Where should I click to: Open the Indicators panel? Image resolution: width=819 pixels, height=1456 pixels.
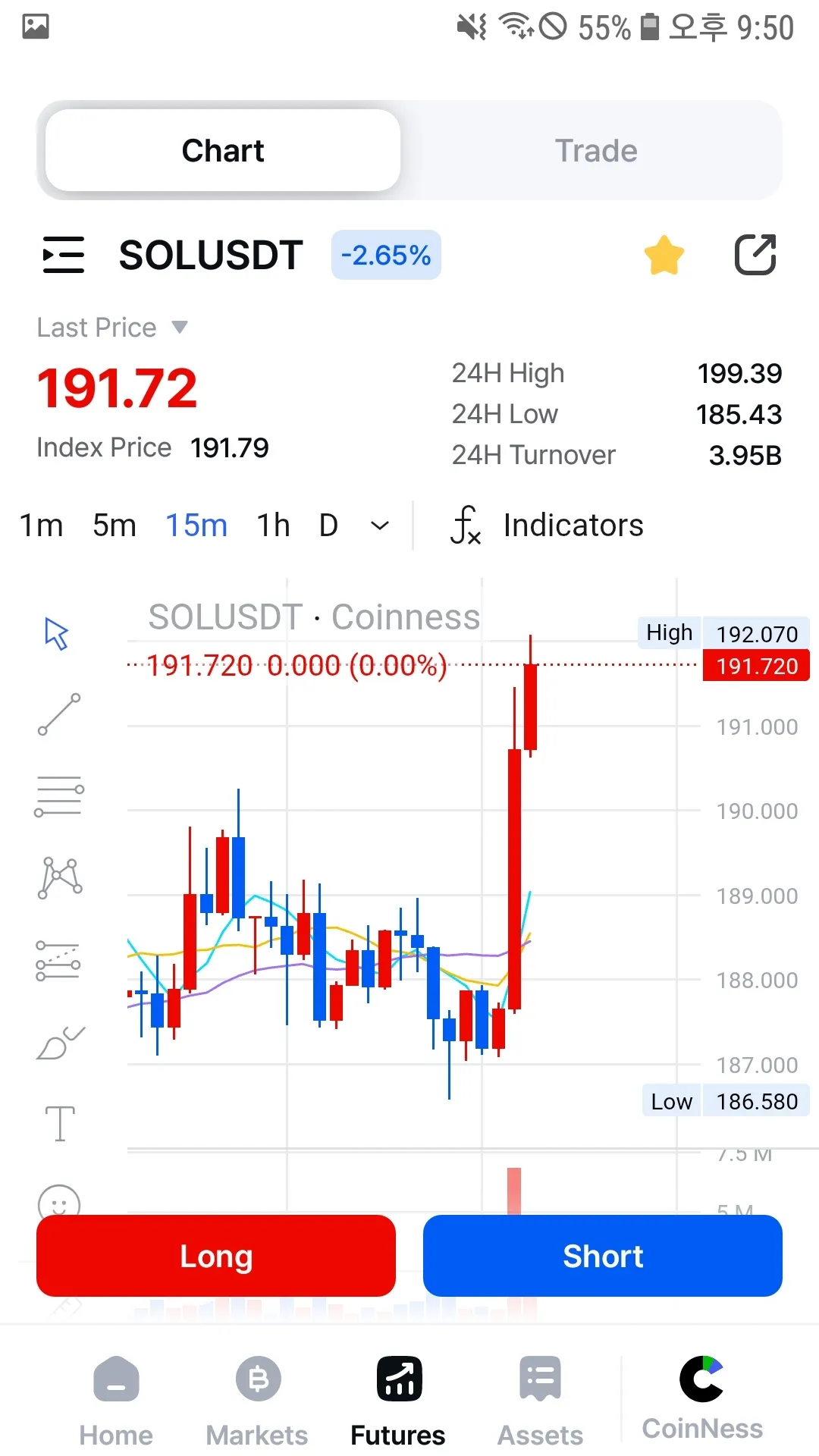pos(547,525)
